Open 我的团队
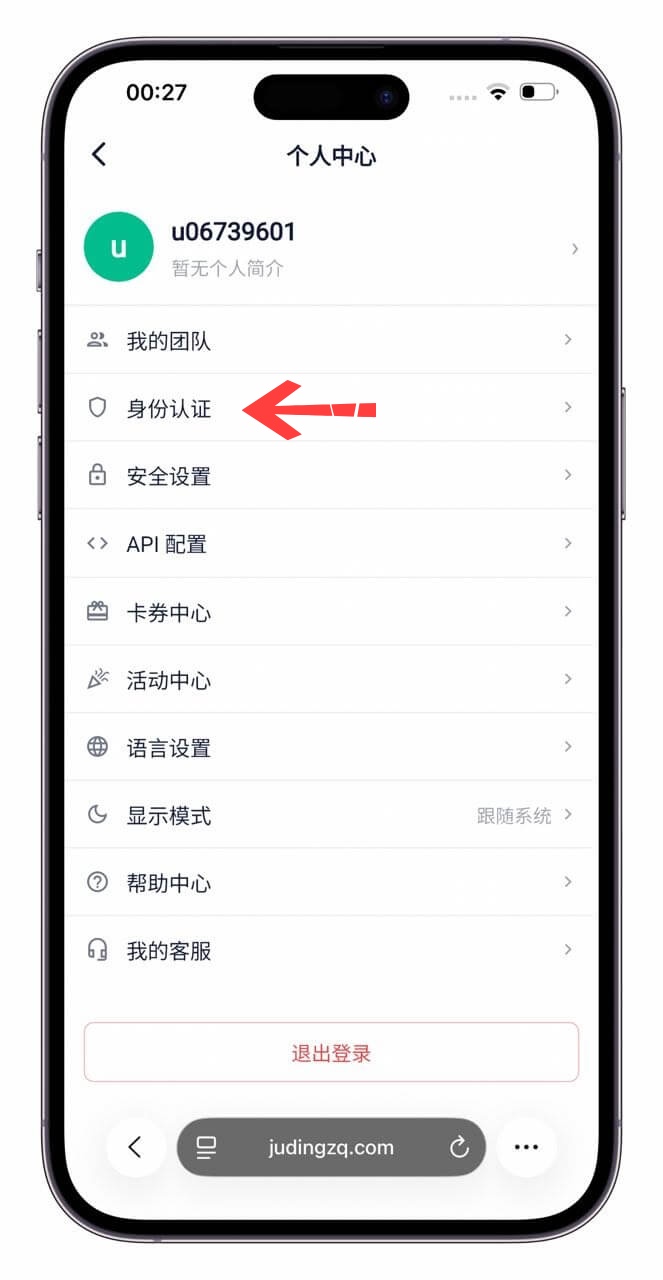Screen dimensions: 663x1280 point(331,340)
